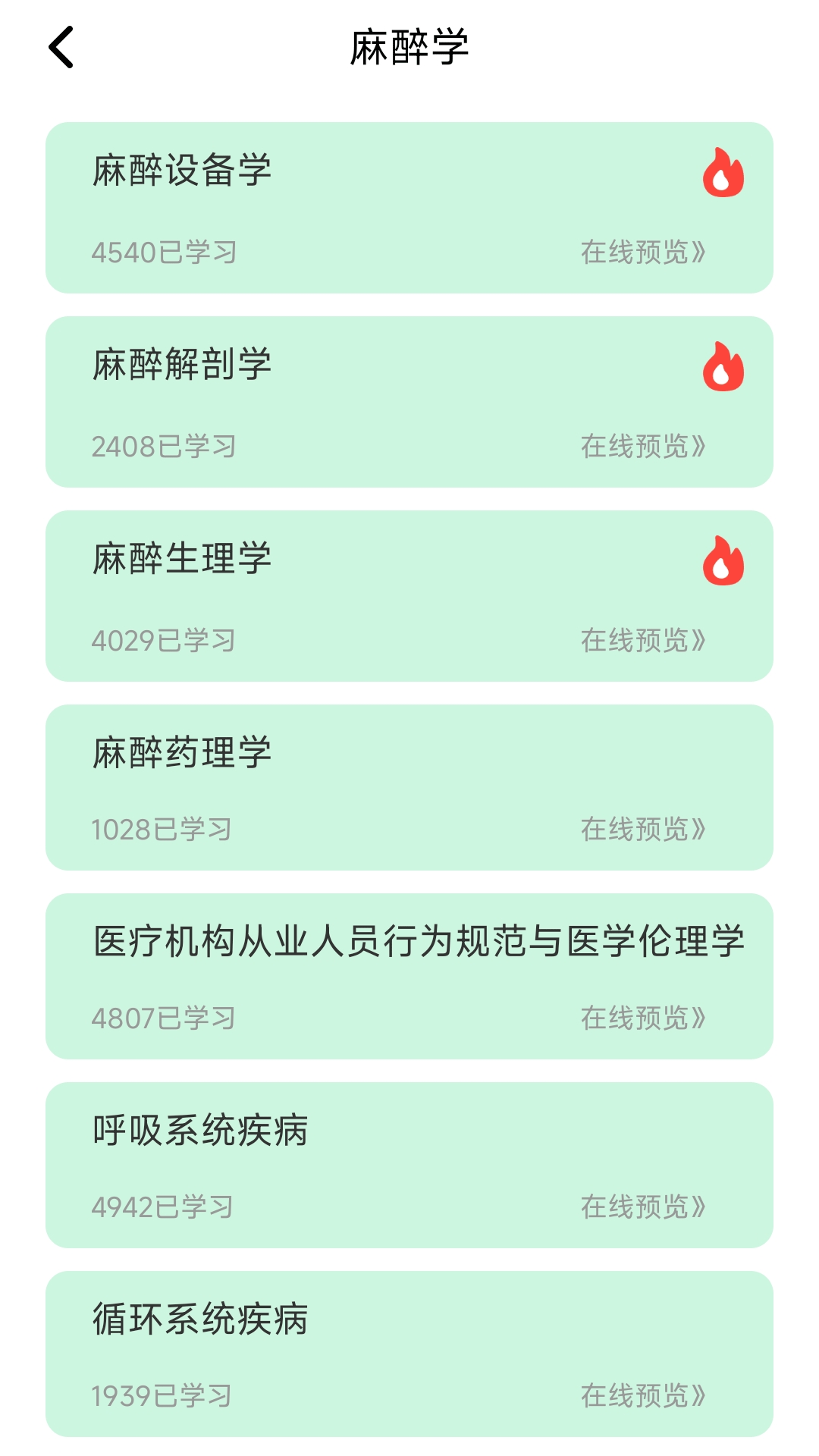Tap the back arrow to exit 麻醉学

tap(61, 47)
